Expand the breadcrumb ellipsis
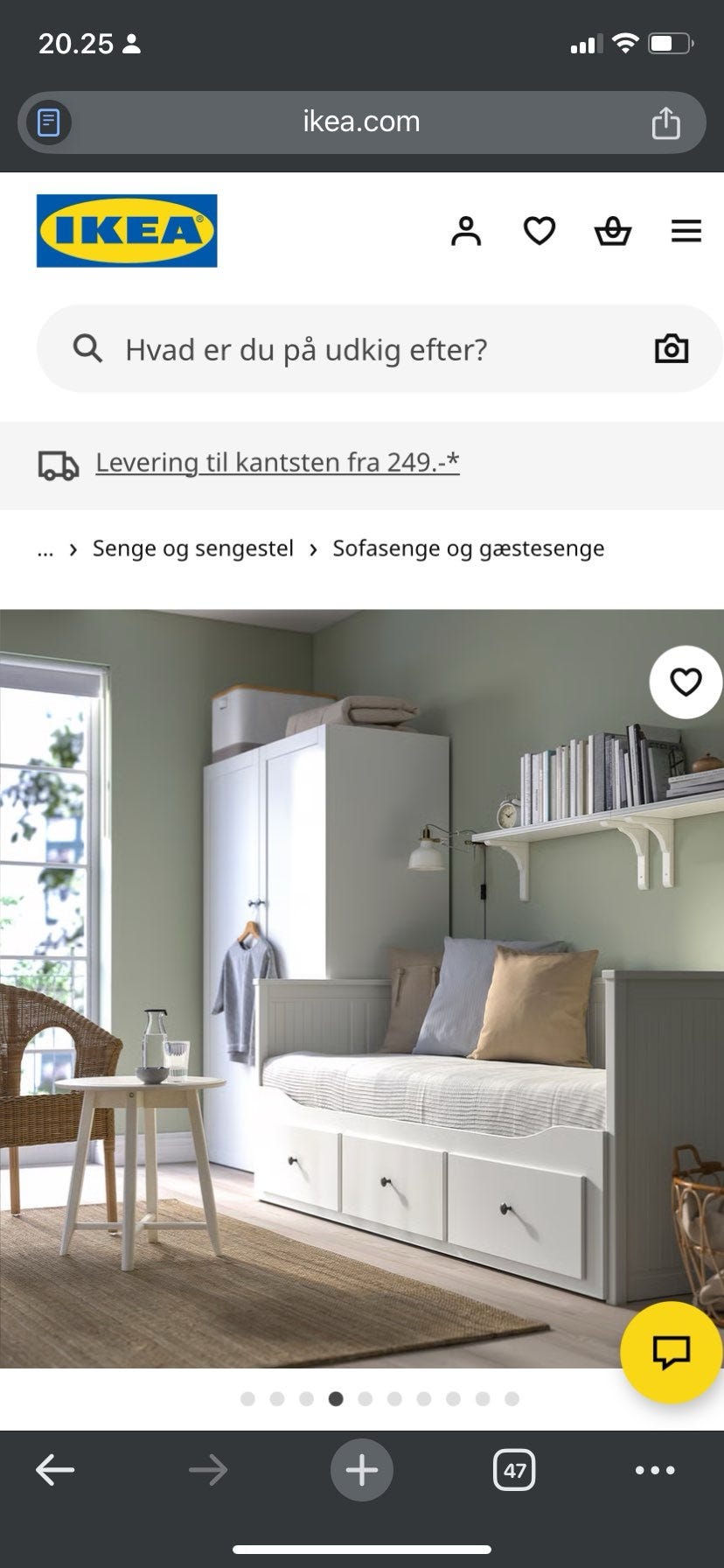The image size is (724, 1568). click(x=45, y=549)
